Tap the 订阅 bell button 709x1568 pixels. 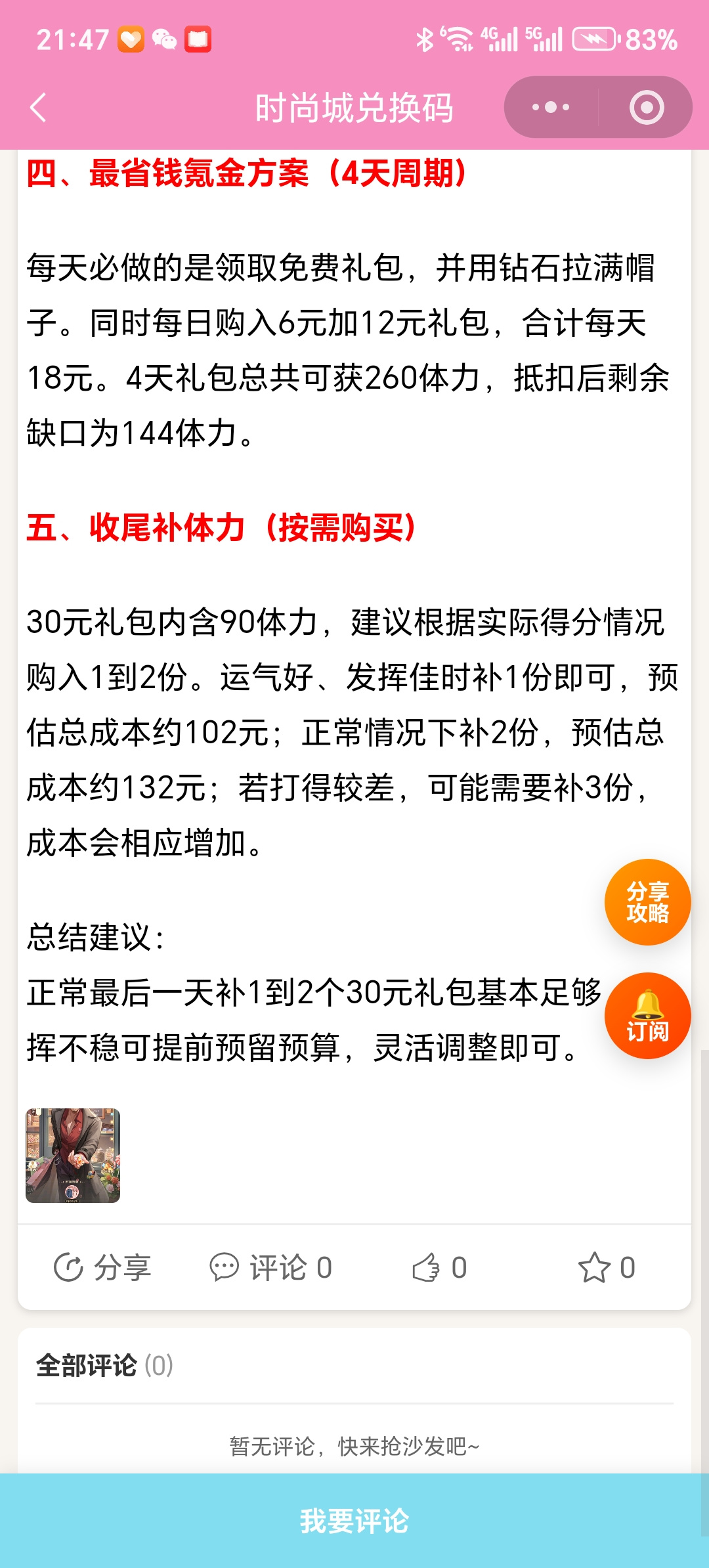[647, 1016]
